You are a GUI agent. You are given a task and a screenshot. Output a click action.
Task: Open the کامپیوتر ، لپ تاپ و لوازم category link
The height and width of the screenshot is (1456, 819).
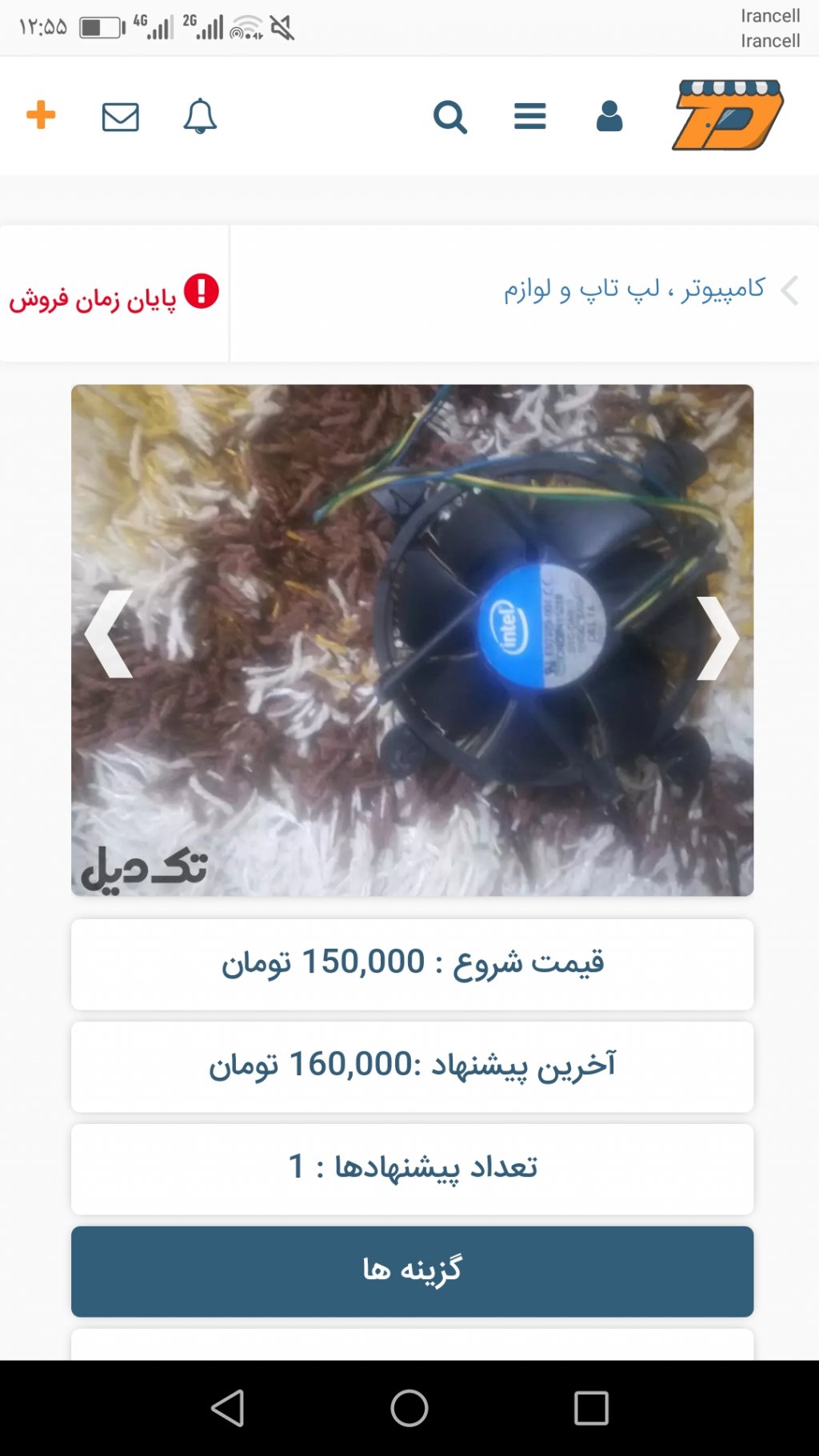634,290
